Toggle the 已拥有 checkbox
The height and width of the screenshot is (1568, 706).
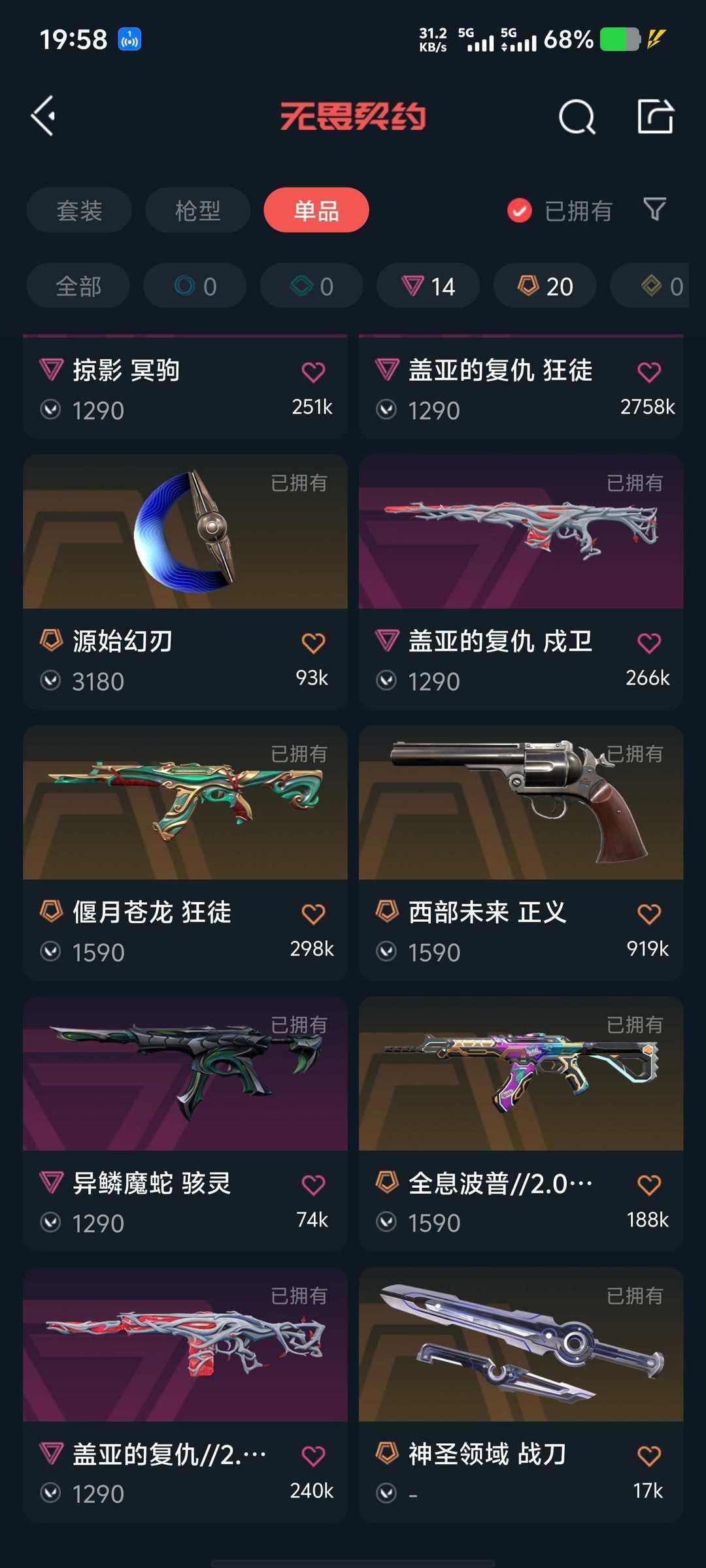coord(520,210)
